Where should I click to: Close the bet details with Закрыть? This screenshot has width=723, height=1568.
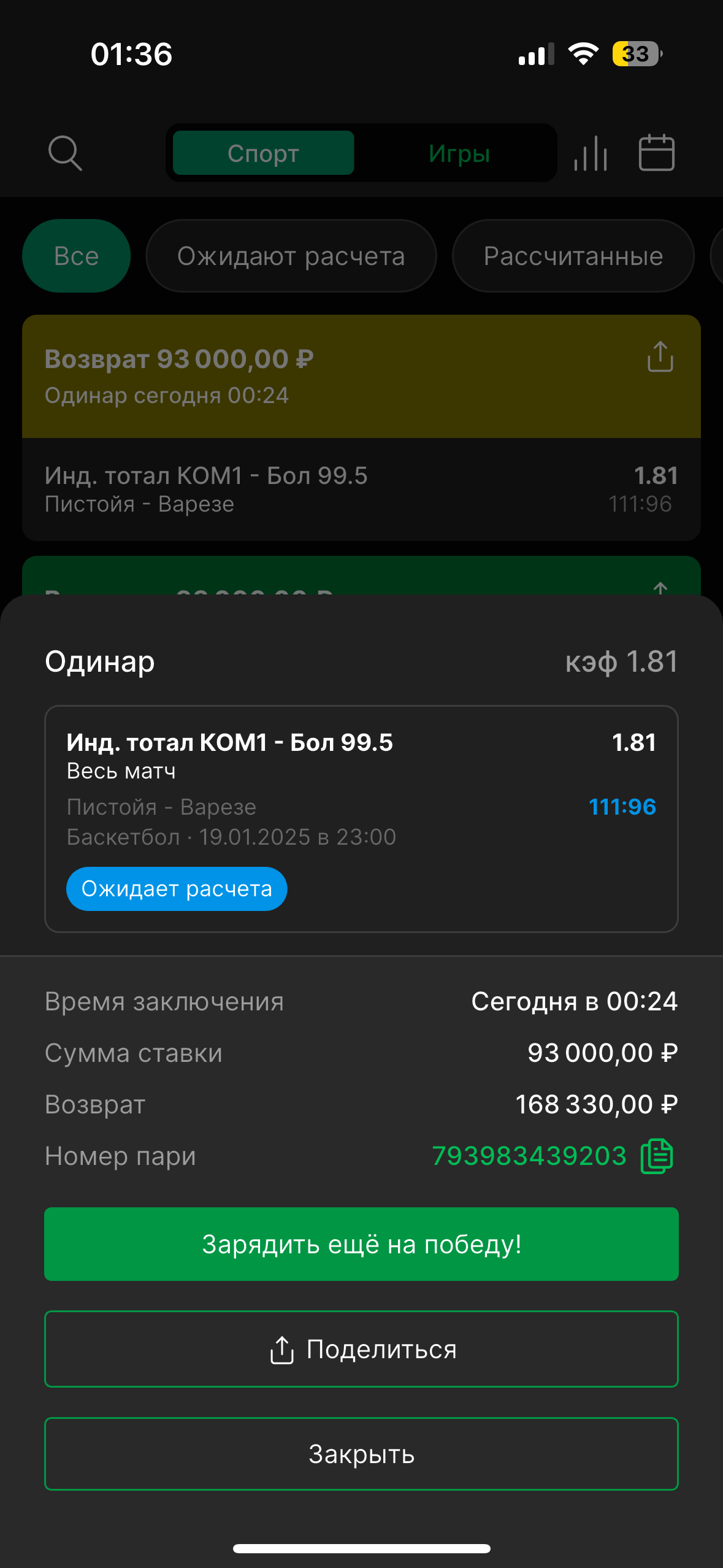pyautogui.click(x=361, y=1454)
